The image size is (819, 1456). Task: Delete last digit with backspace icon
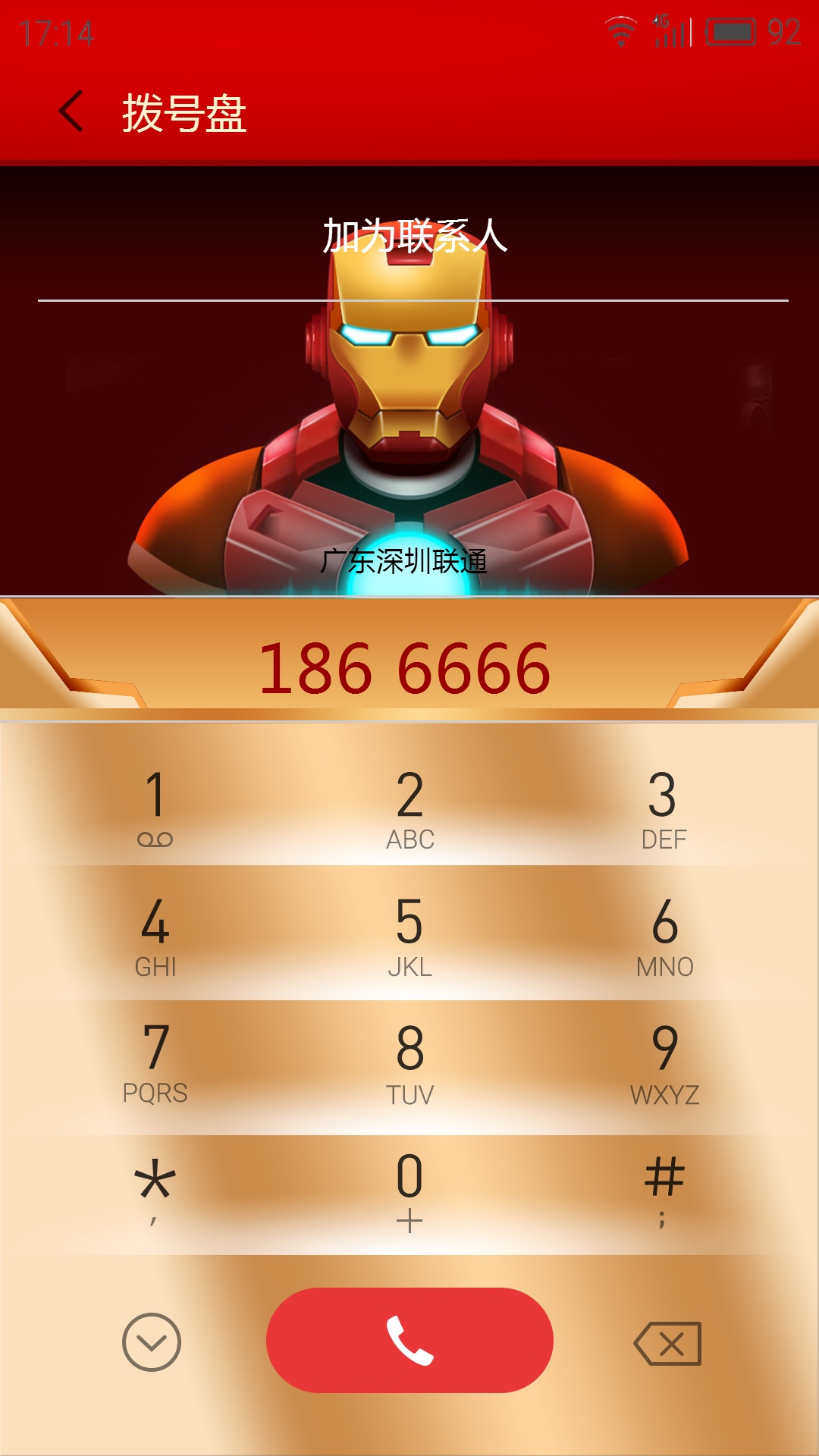click(667, 1343)
